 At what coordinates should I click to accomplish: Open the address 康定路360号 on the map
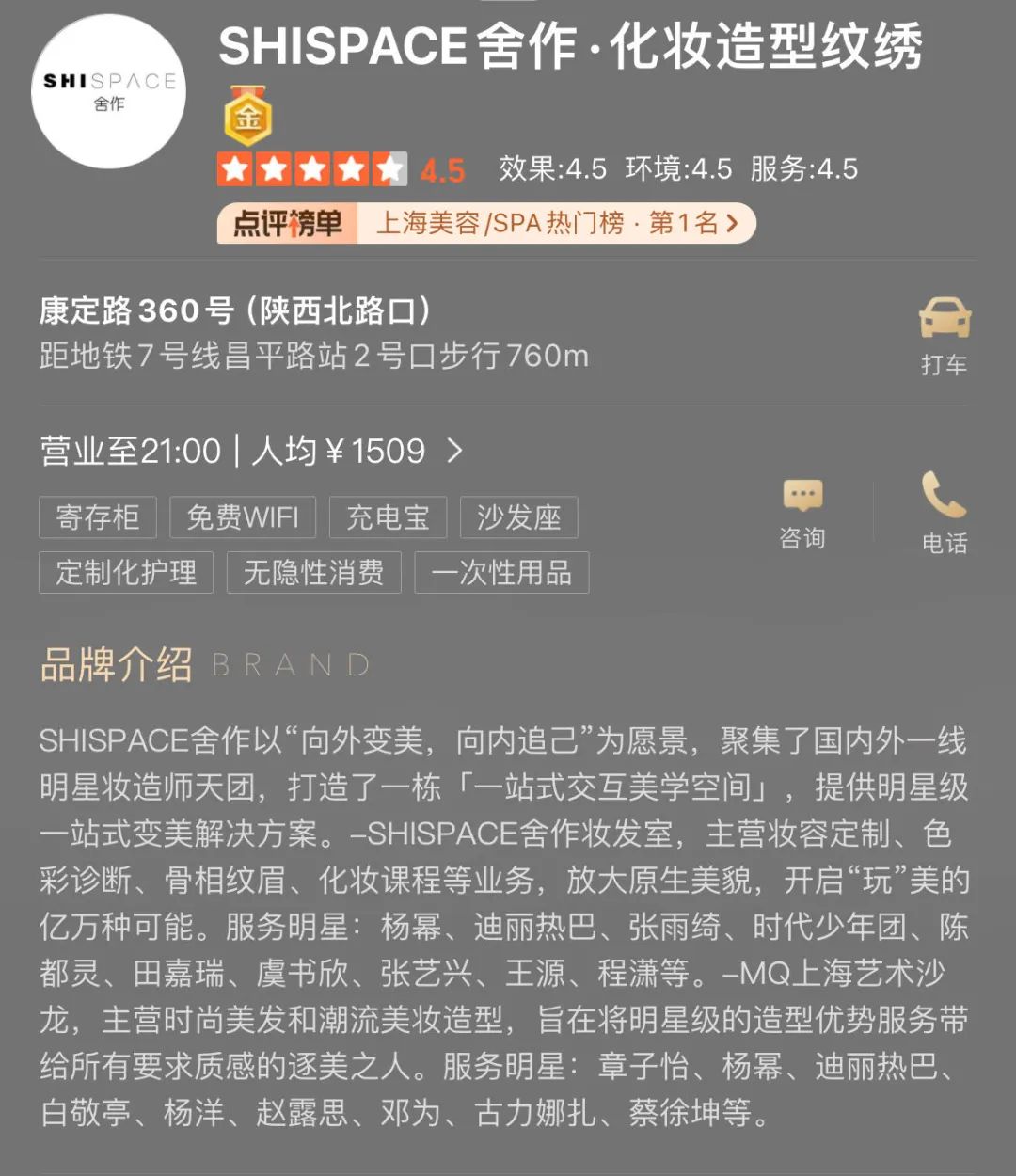[235, 310]
